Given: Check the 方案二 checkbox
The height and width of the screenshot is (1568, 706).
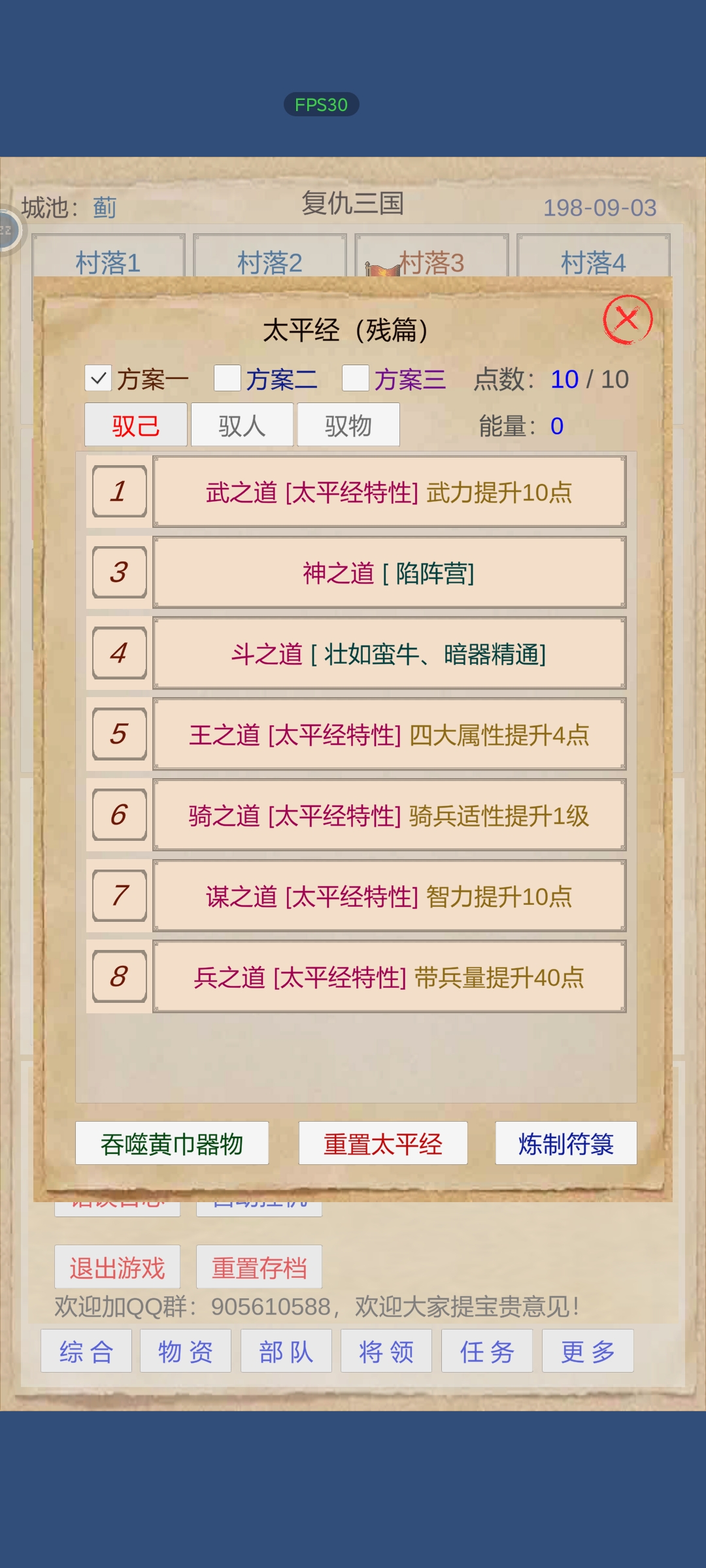Looking at the screenshot, I should pos(227,378).
